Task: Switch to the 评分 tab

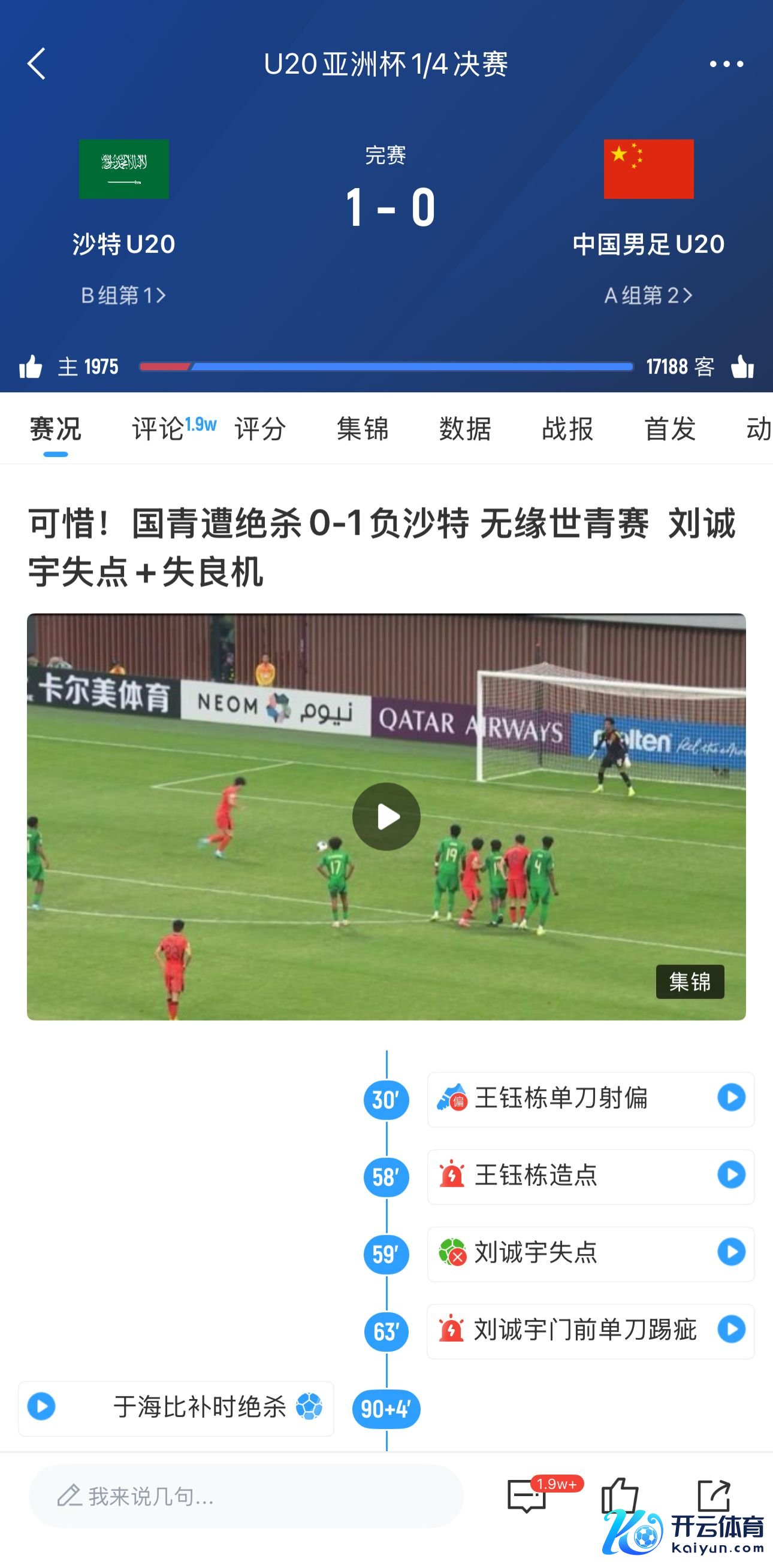Action: [x=260, y=429]
